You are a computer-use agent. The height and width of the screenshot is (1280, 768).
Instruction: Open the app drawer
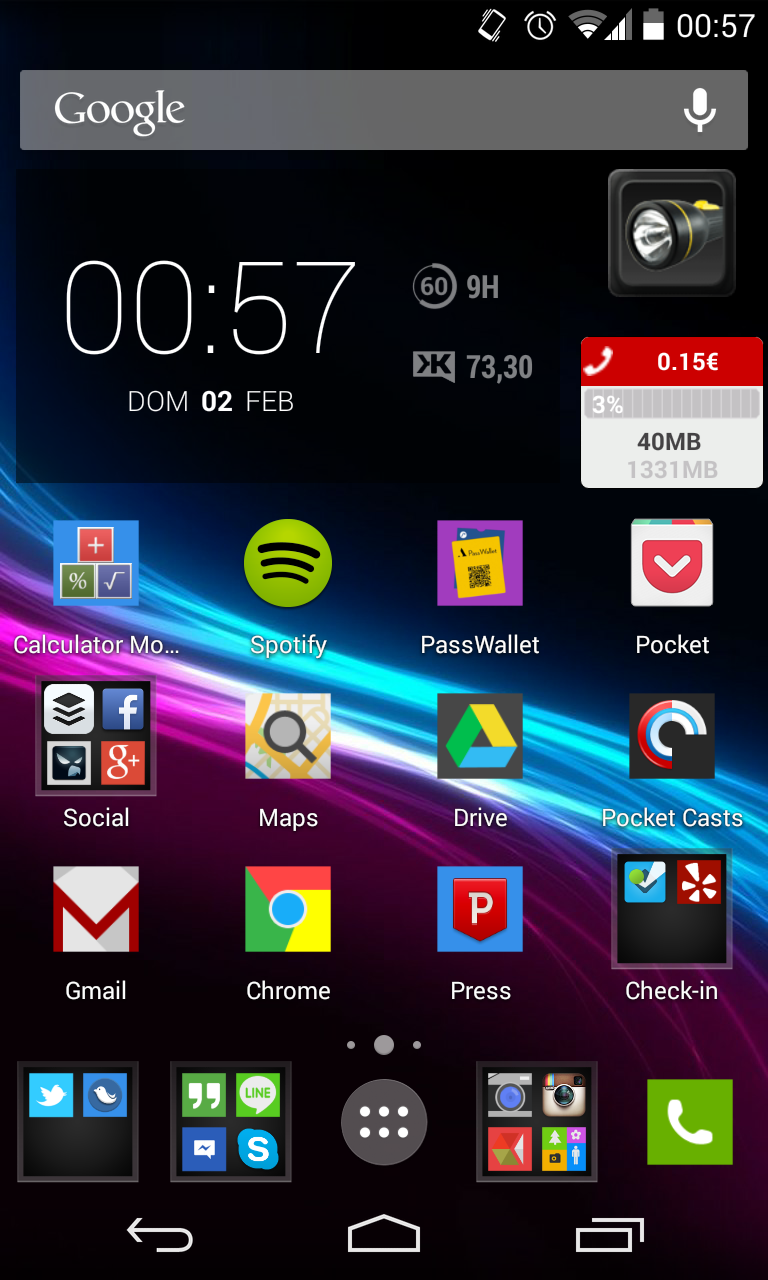pyautogui.click(x=384, y=1122)
